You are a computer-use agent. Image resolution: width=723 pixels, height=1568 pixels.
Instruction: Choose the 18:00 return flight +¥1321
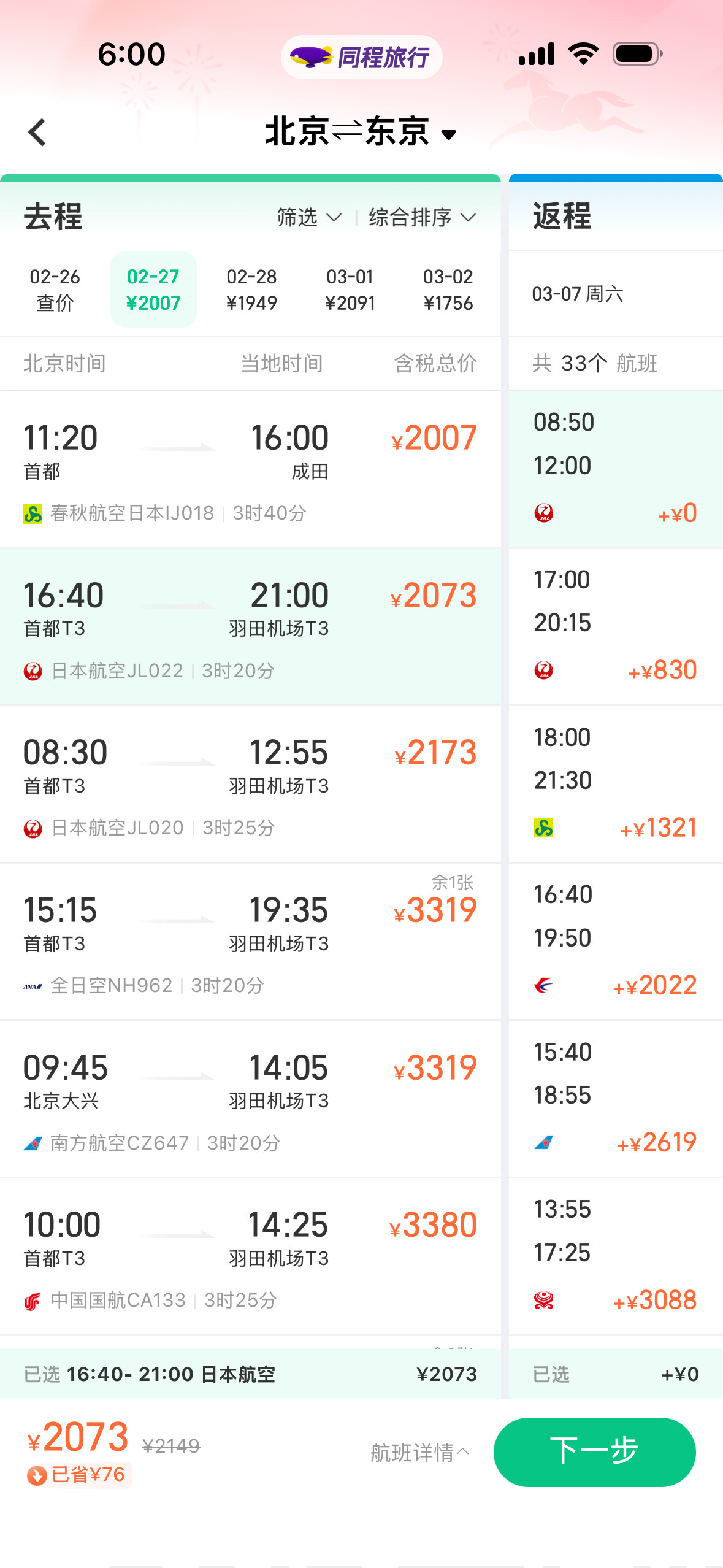click(615, 784)
